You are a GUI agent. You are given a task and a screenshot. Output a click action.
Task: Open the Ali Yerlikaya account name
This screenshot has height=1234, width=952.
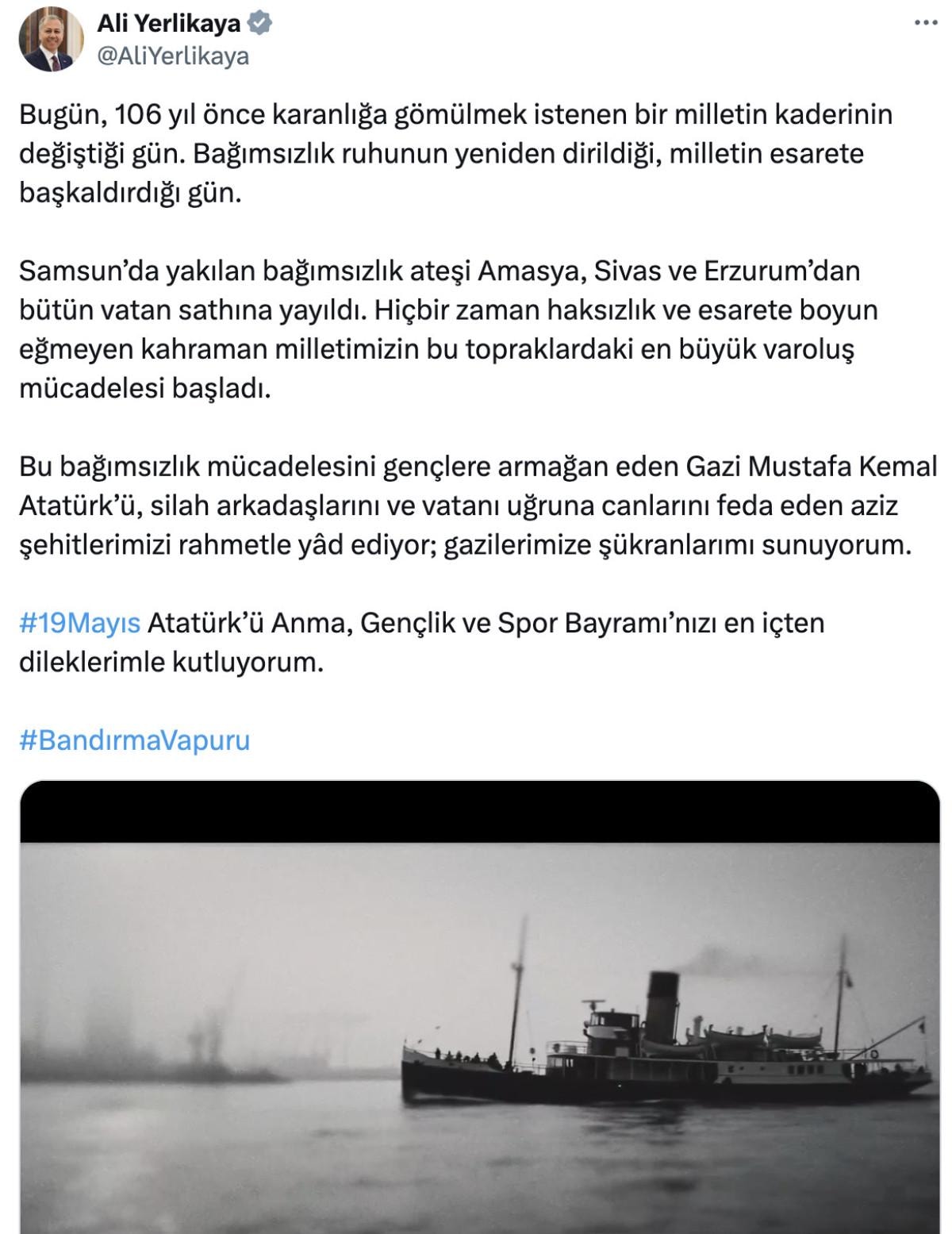168,24
